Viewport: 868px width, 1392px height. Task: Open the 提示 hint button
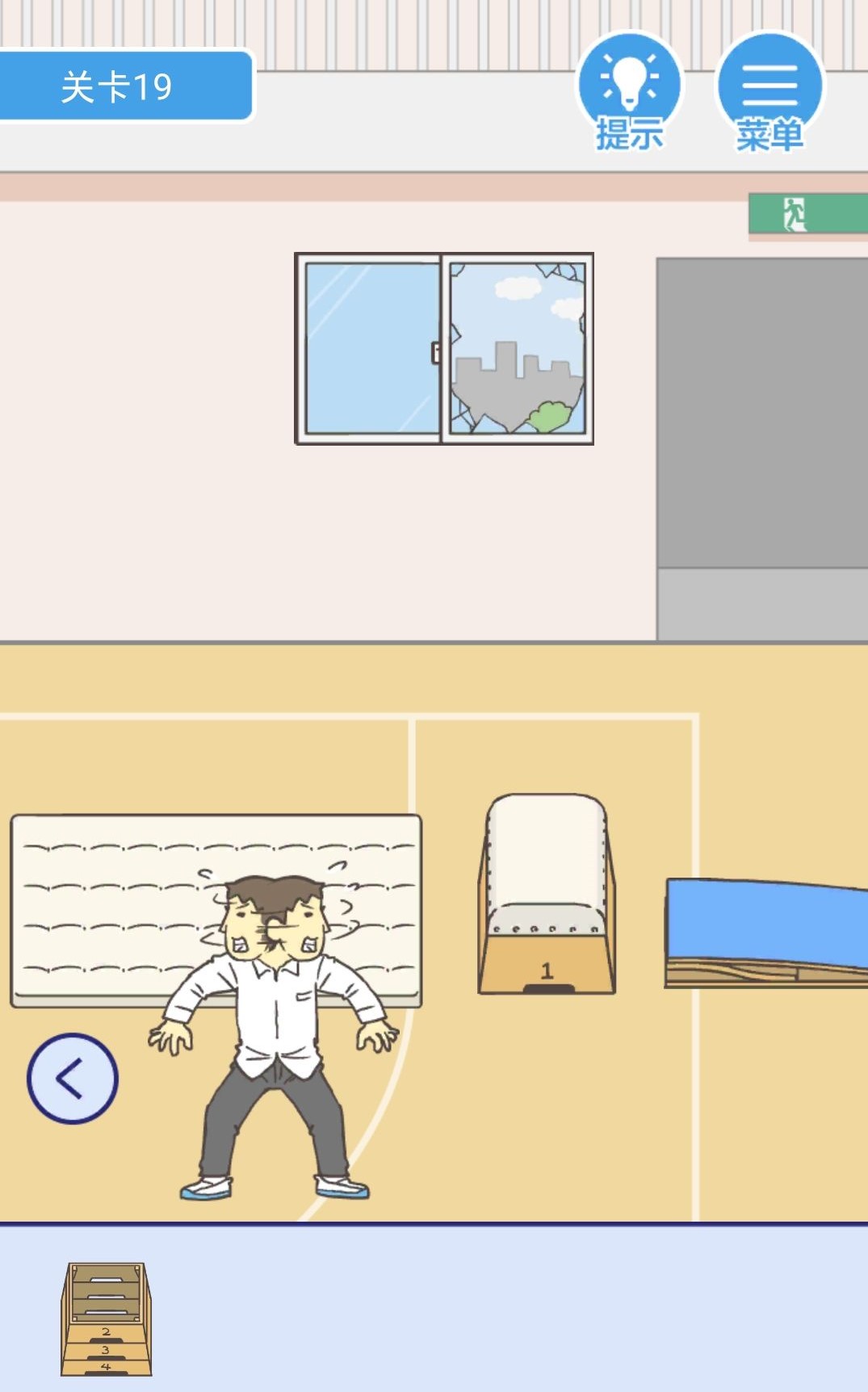pos(629,90)
